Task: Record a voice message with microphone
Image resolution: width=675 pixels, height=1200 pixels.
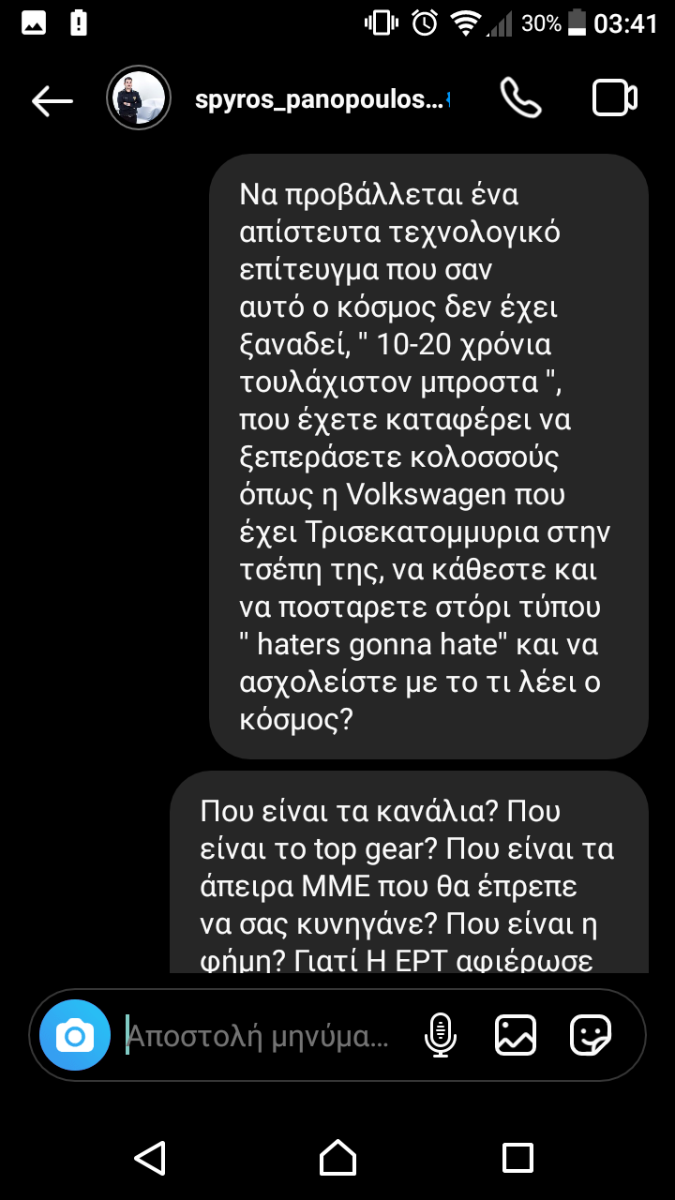Action: click(440, 1036)
